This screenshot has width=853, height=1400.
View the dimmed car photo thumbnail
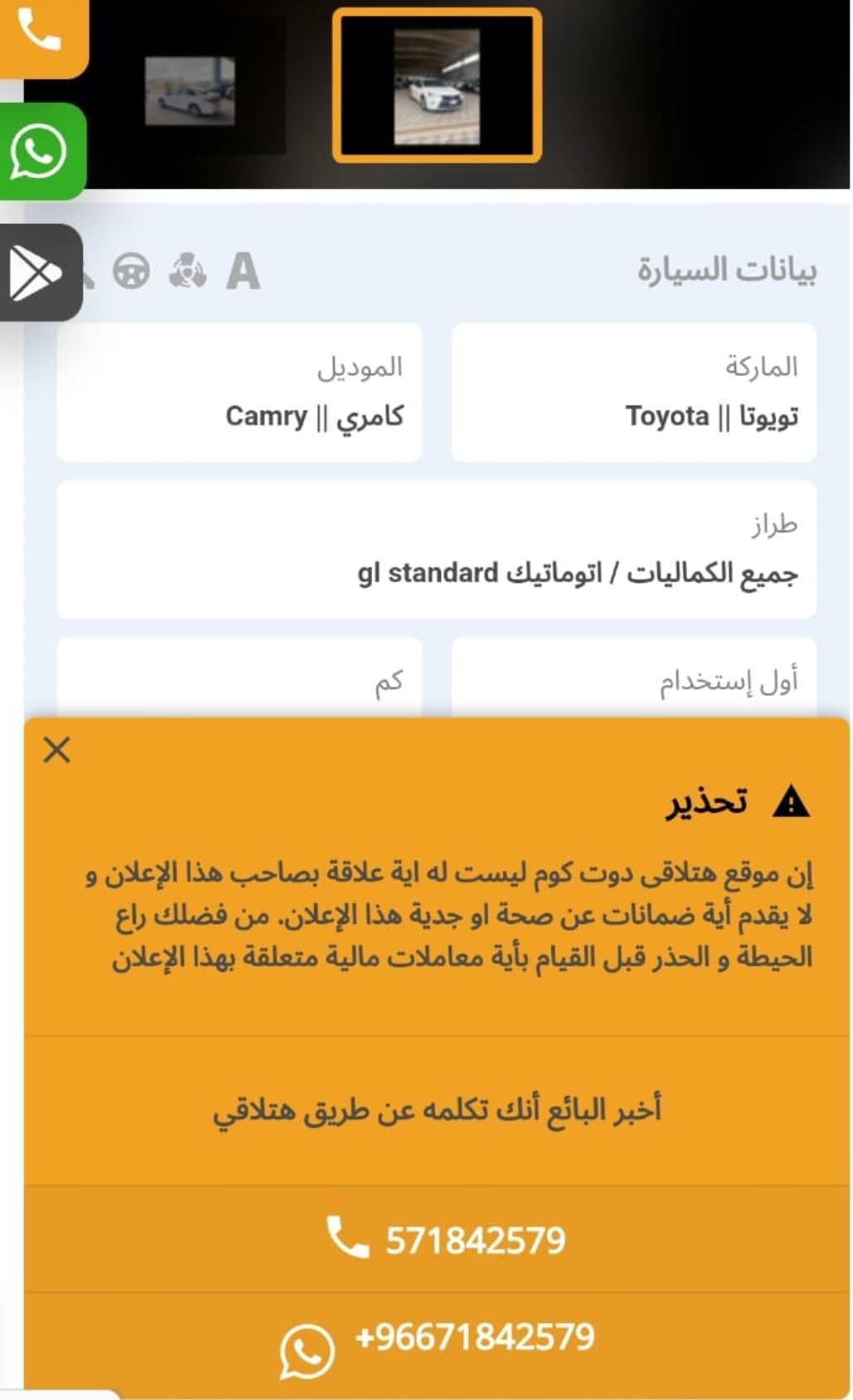click(x=190, y=90)
